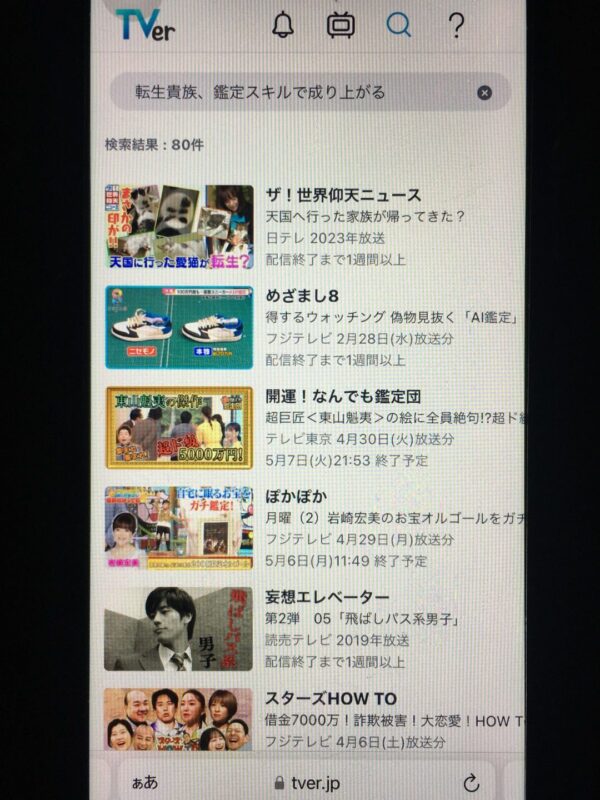The width and height of the screenshot is (600, 800).
Task: Go to TVer home via logo
Action: 146,27
